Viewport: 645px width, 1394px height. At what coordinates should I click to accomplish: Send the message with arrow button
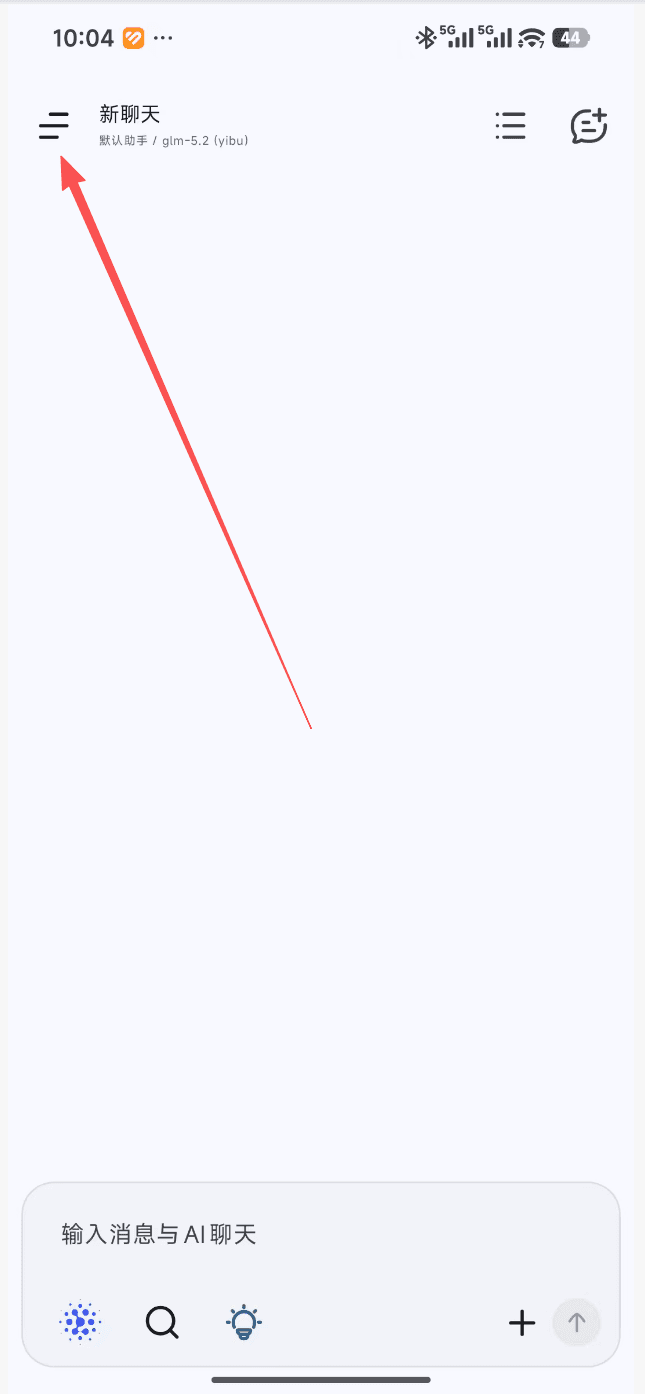pos(576,1322)
